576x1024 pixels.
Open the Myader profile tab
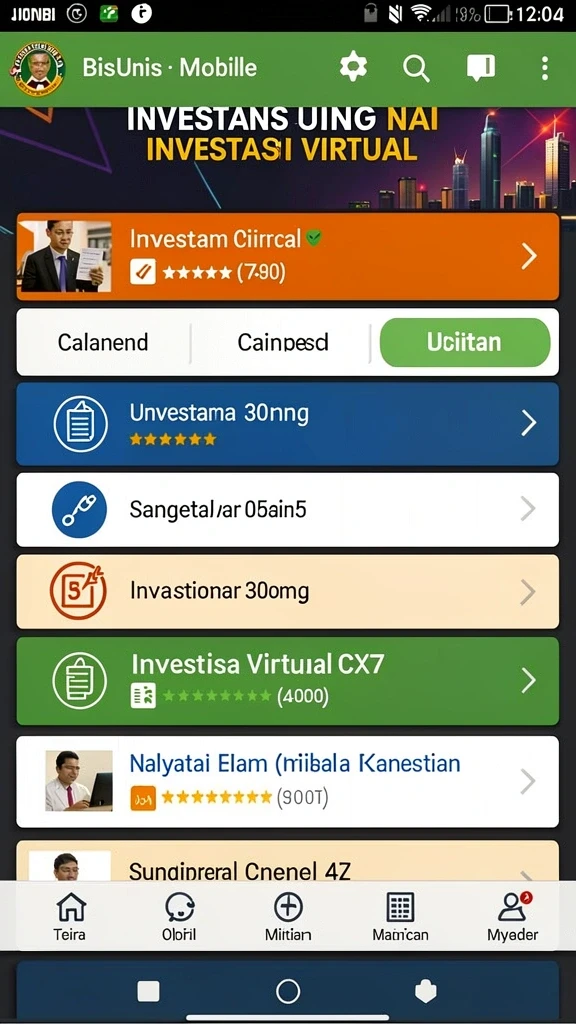[x=513, y=917]
